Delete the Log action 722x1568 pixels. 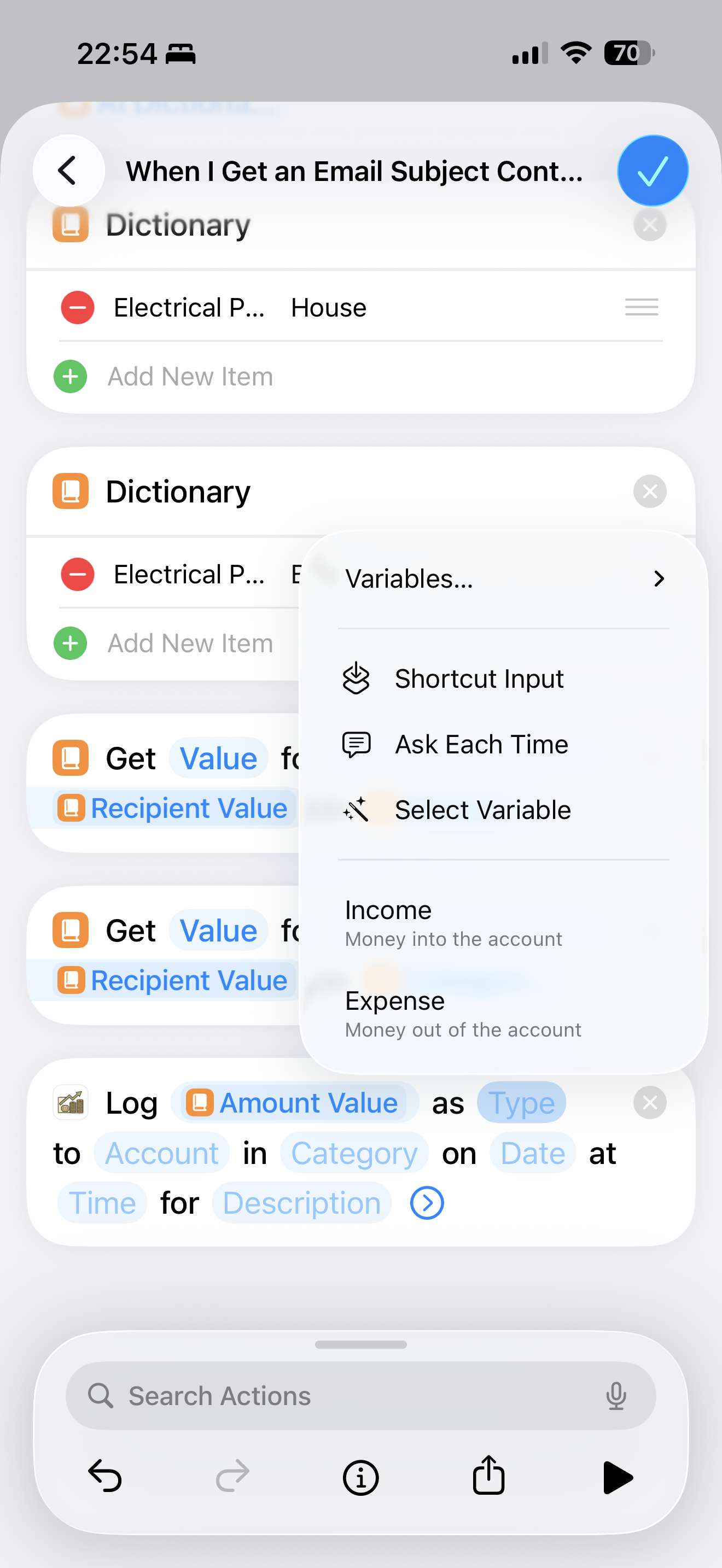tap(650, 1102)
